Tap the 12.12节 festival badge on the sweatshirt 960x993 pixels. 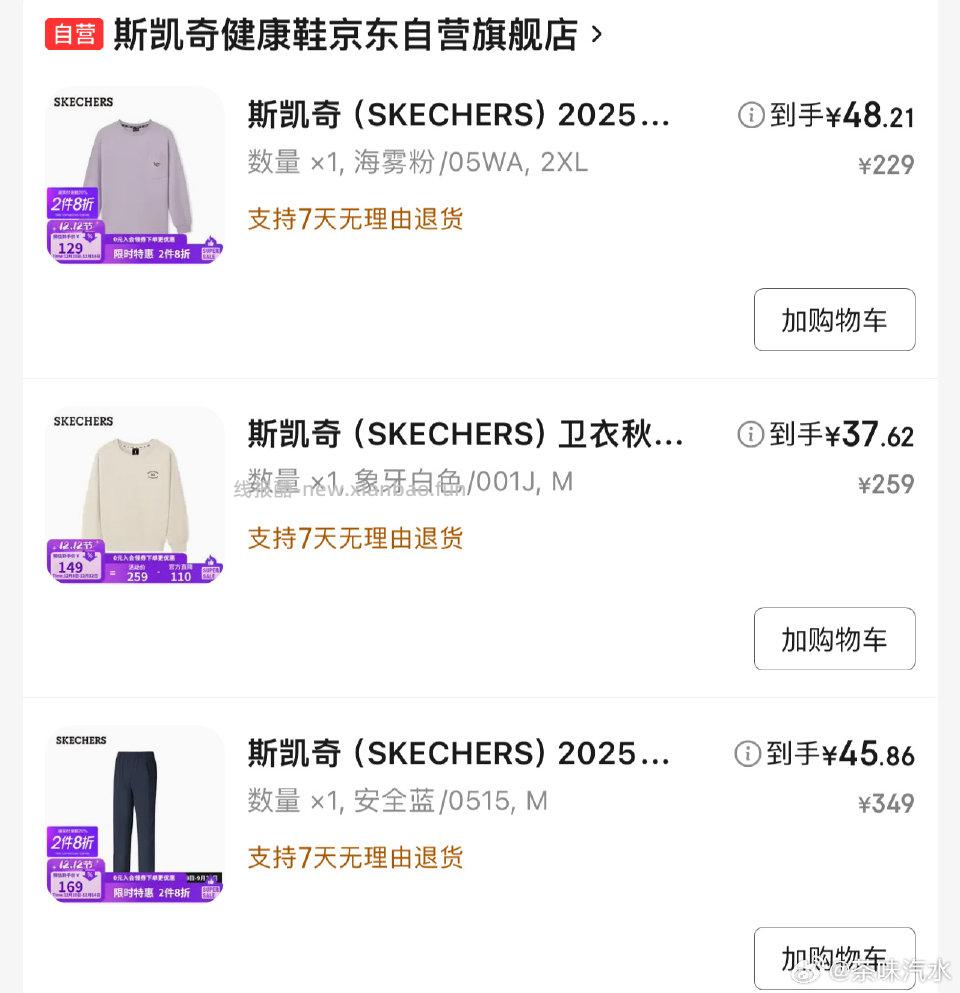point(75,227)
